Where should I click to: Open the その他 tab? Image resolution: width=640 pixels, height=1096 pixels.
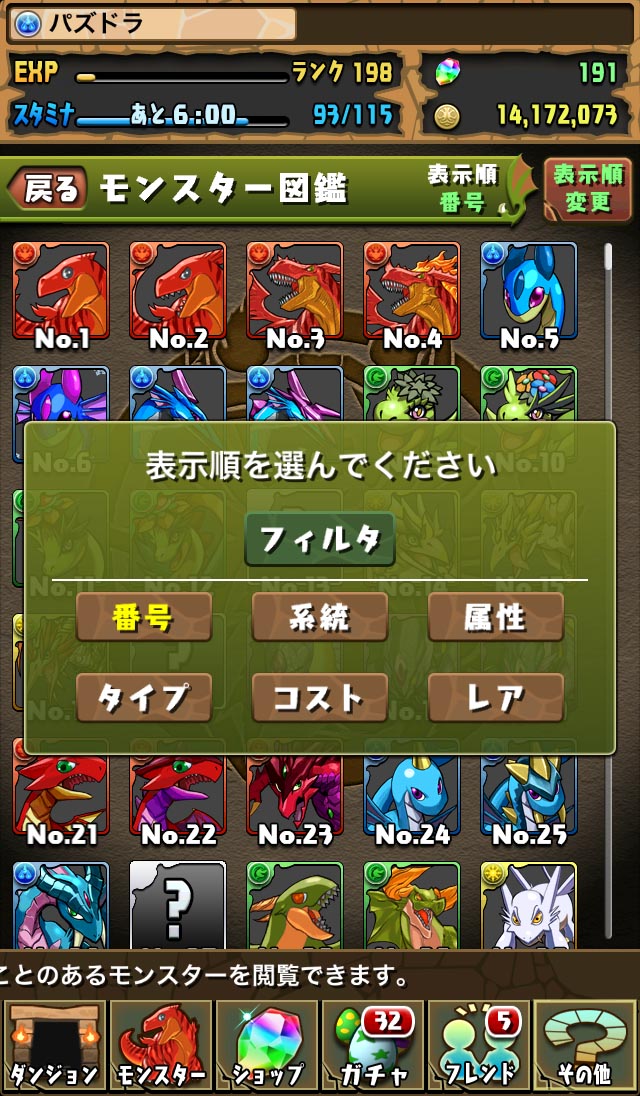click(585, 1046)
